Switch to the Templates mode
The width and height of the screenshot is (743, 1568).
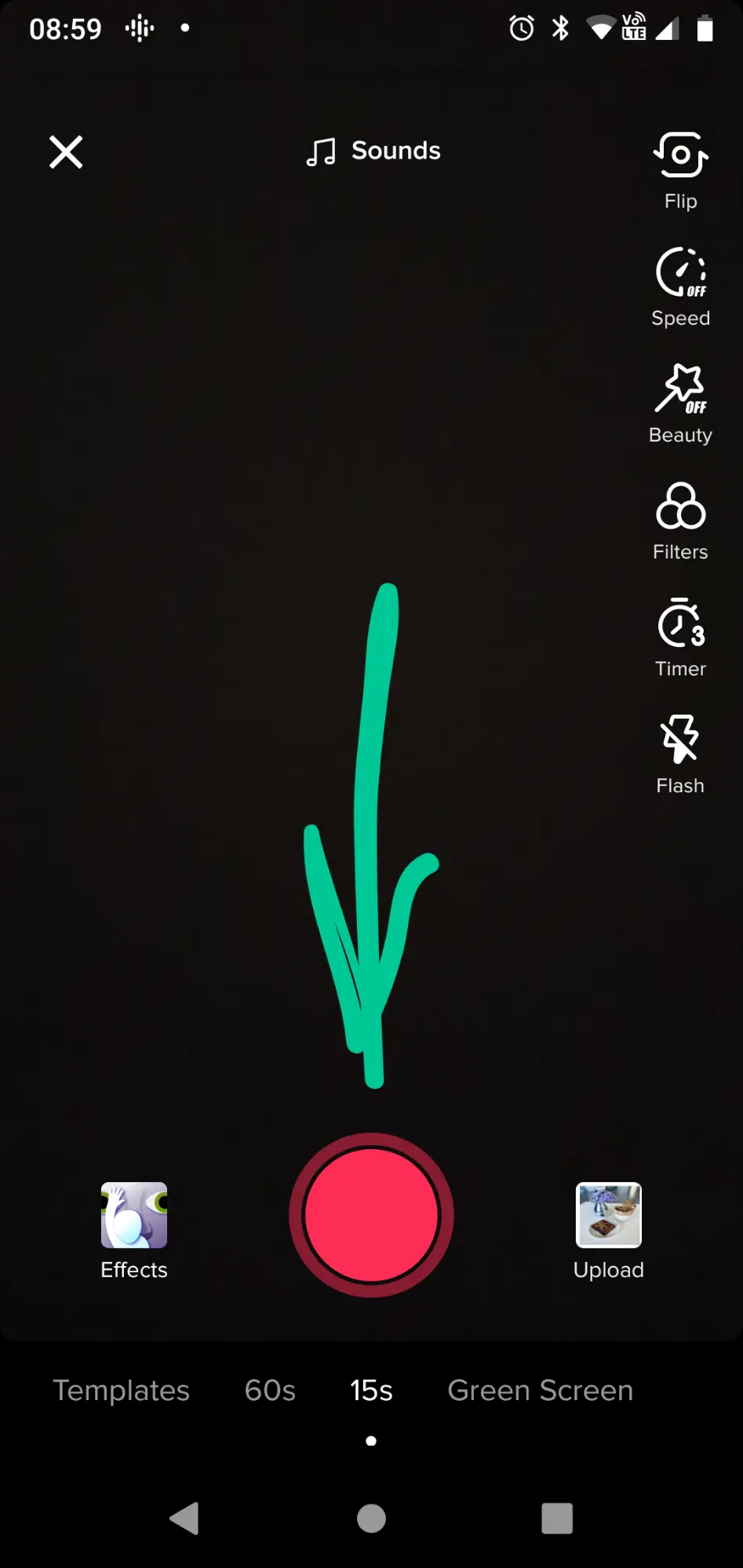pos(122,1391)
